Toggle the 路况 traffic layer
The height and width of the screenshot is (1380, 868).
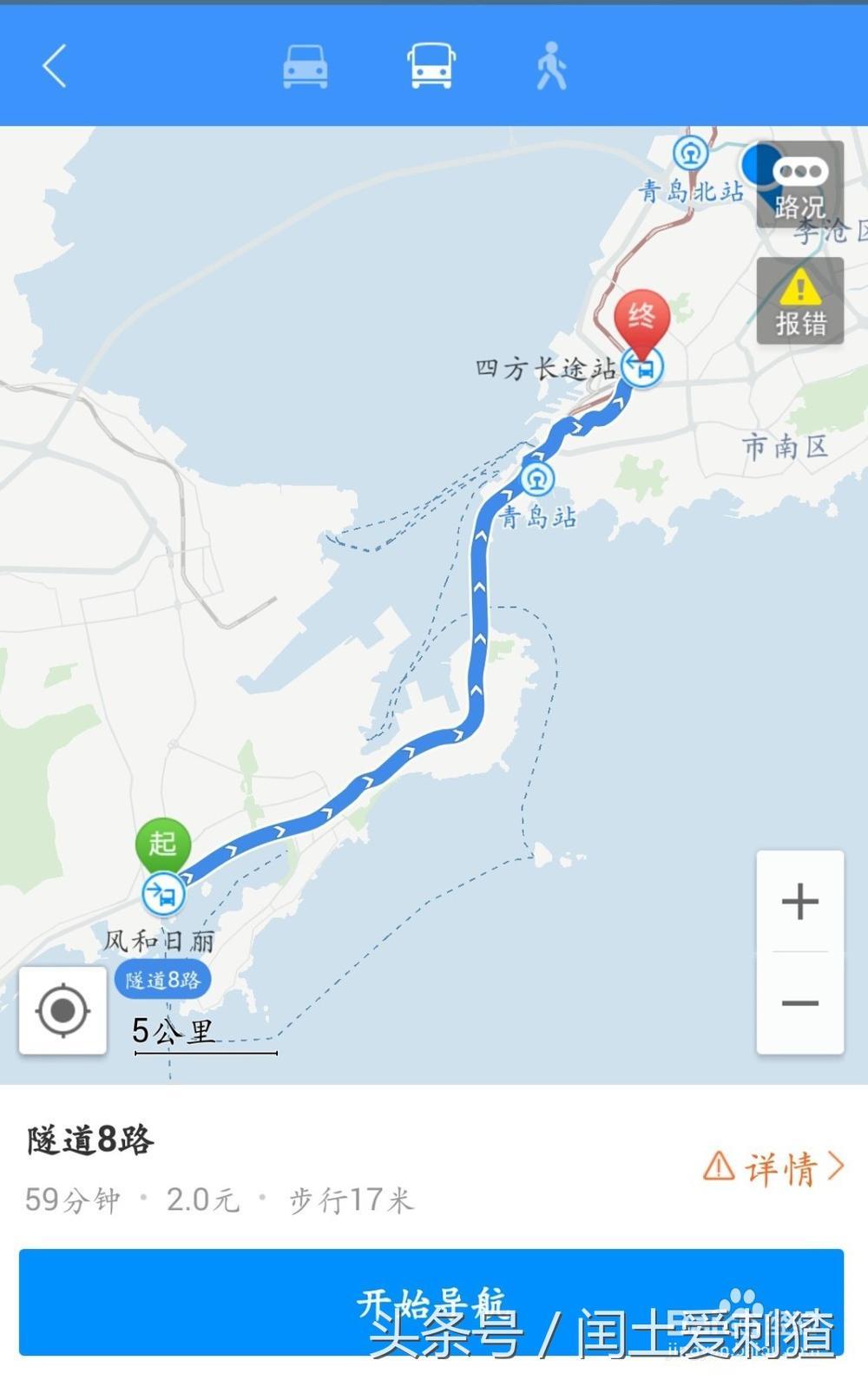click(799, 186)
